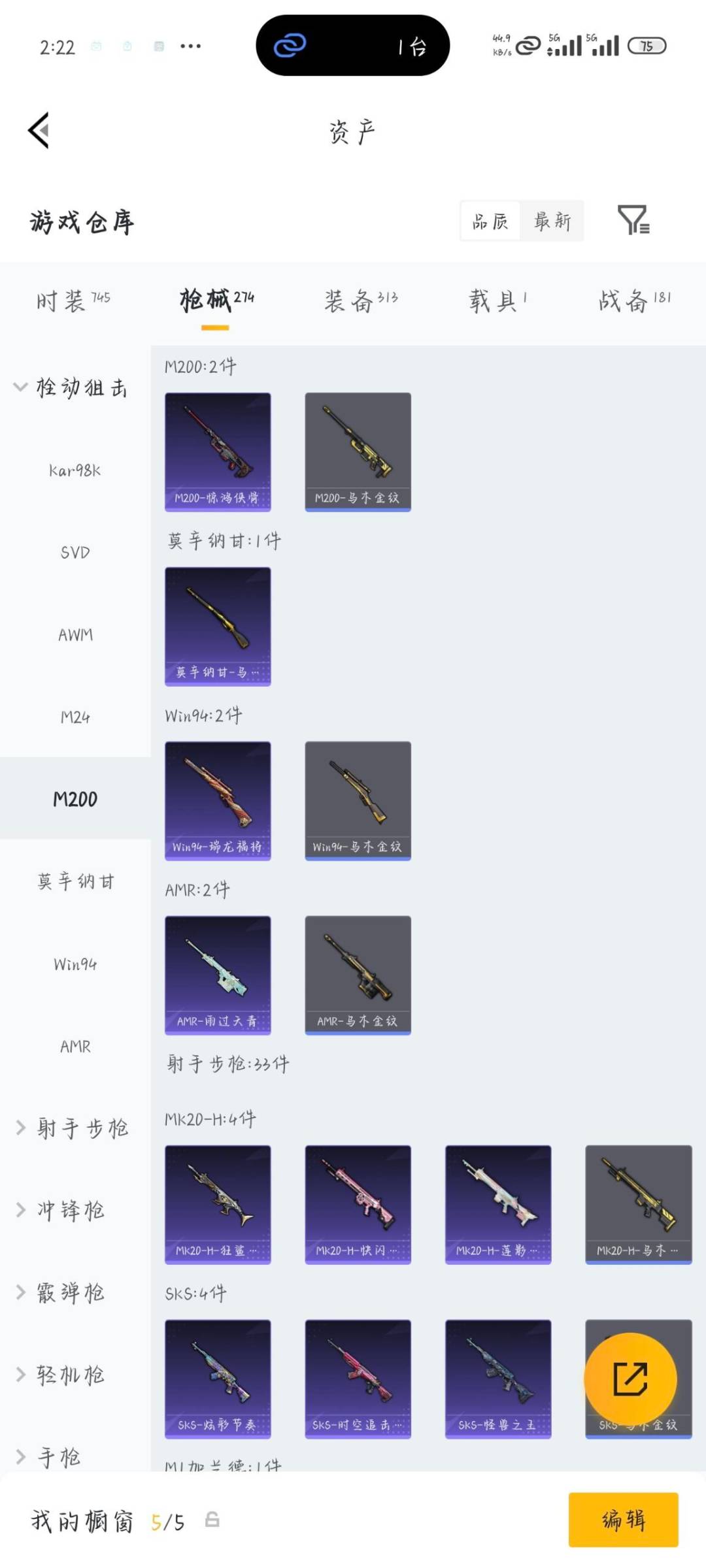Collapse the 栓动狙击 category
Image resolution: width=706 pixels, height=1568 pixels.
coord(72,387)
